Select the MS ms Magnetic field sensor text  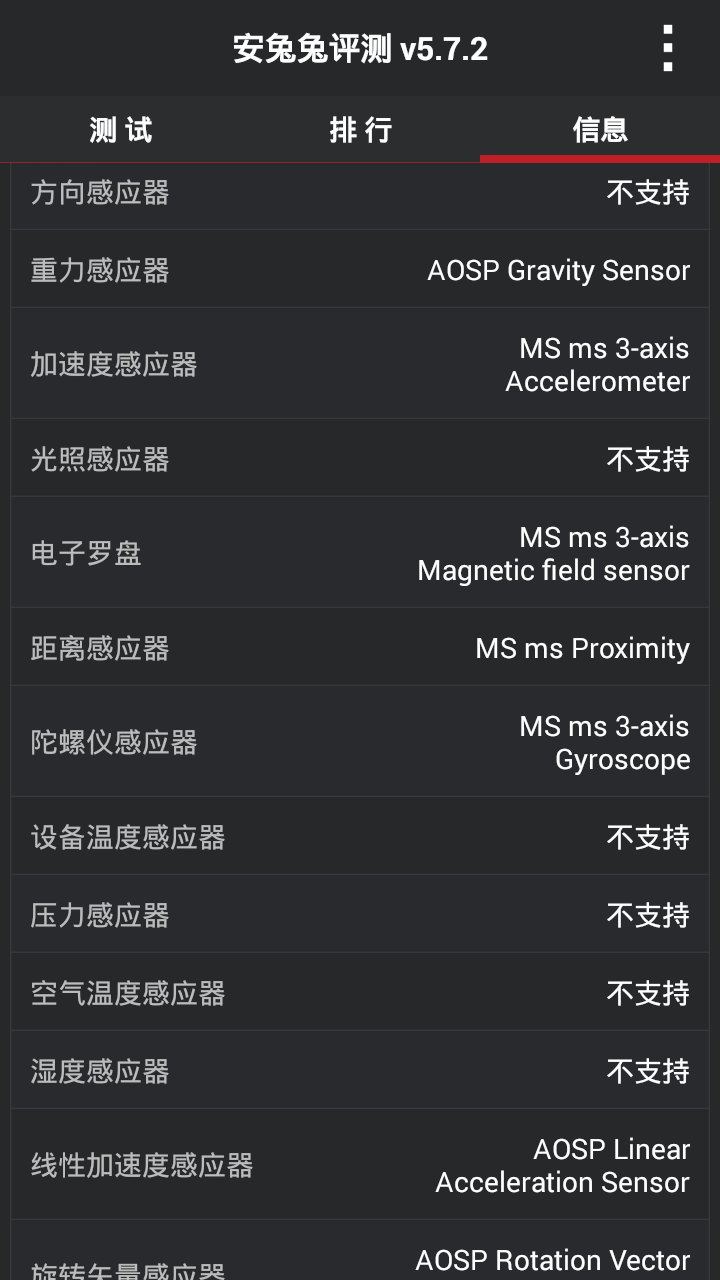tap(553, 553)
